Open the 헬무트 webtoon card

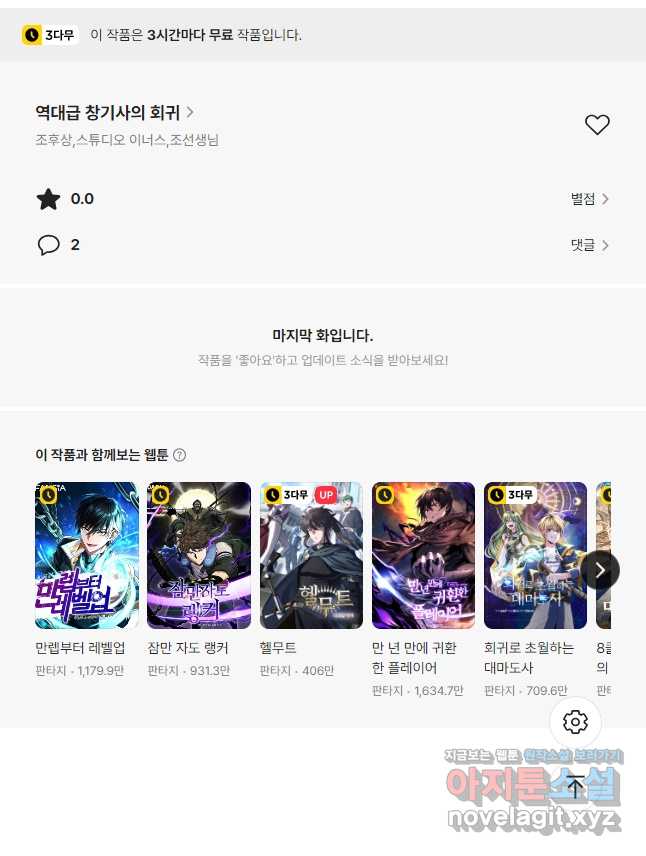311,555
